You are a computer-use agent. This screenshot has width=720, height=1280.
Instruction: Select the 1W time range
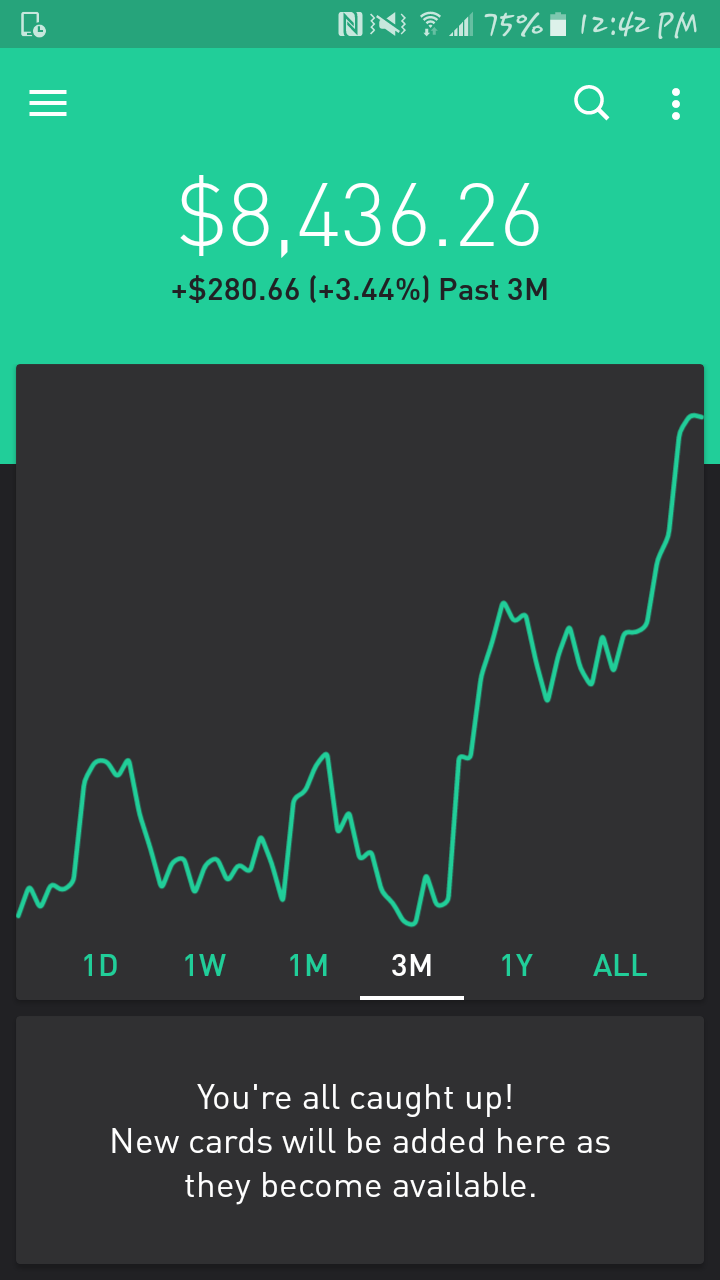204,965
